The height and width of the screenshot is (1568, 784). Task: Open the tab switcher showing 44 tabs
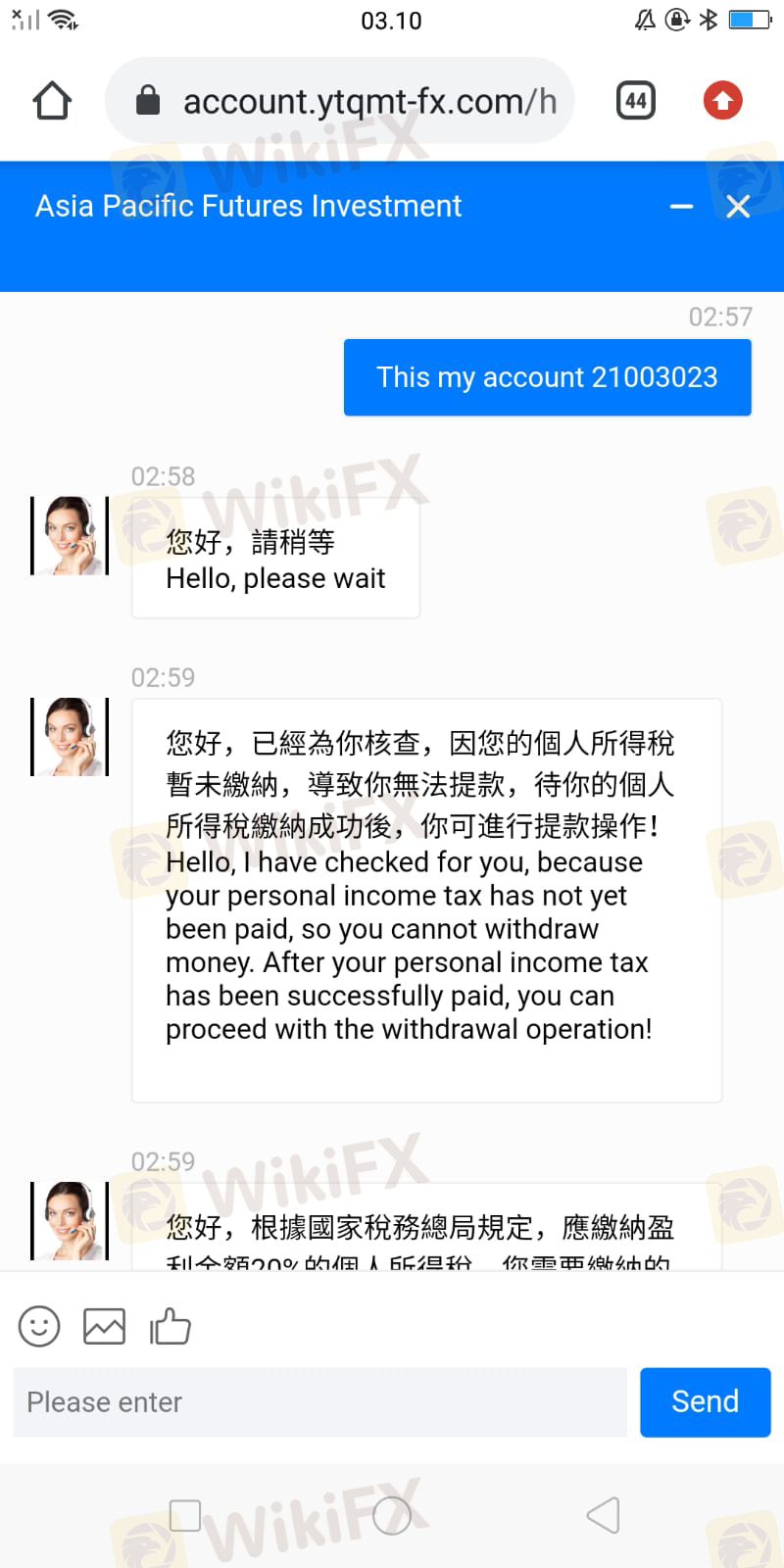pos(635,101)
